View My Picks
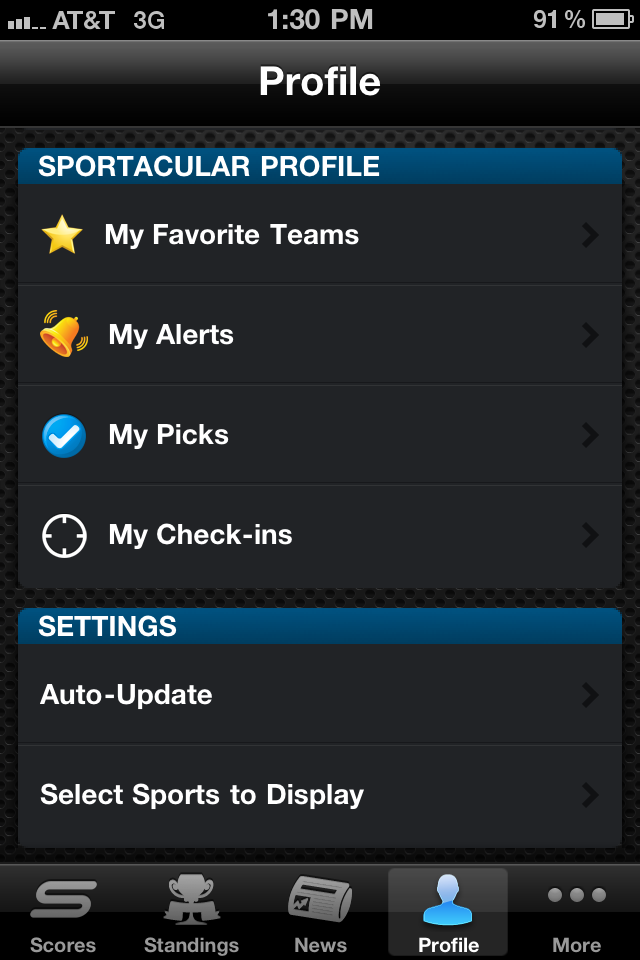This screenshot has width=640, height=960. click(320, 435)
